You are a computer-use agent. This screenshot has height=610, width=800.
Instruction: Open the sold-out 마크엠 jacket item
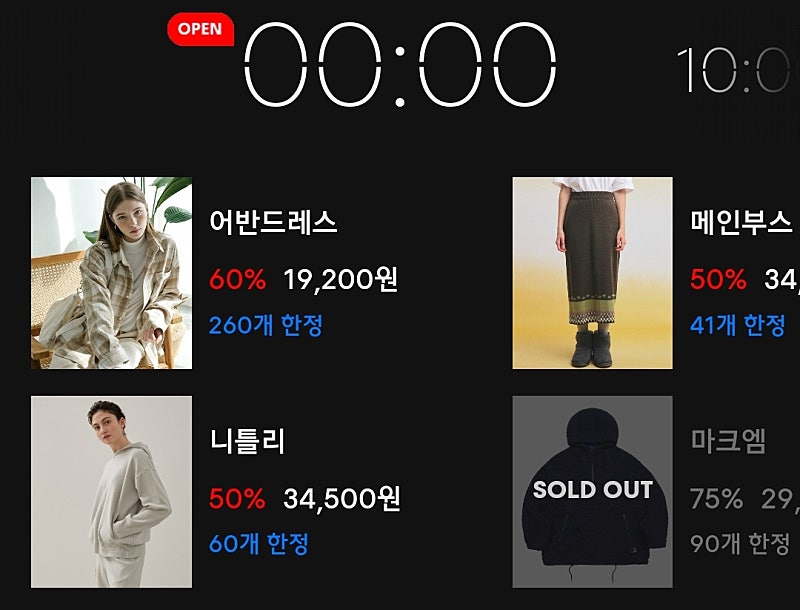[x=593, y=492]
